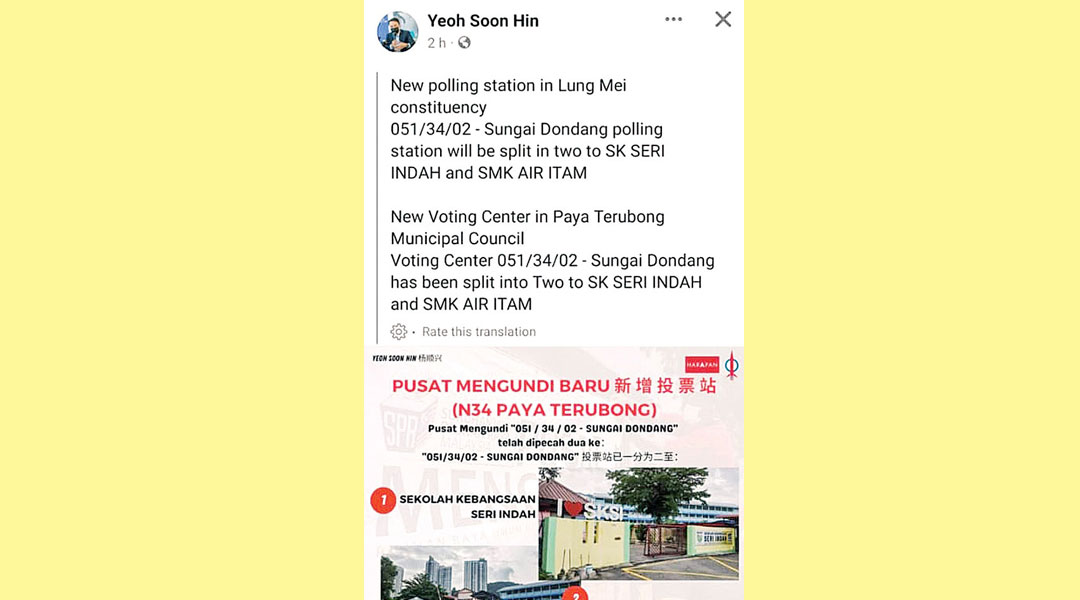Open the post's three-dot overflow menu

pos(673,19)
